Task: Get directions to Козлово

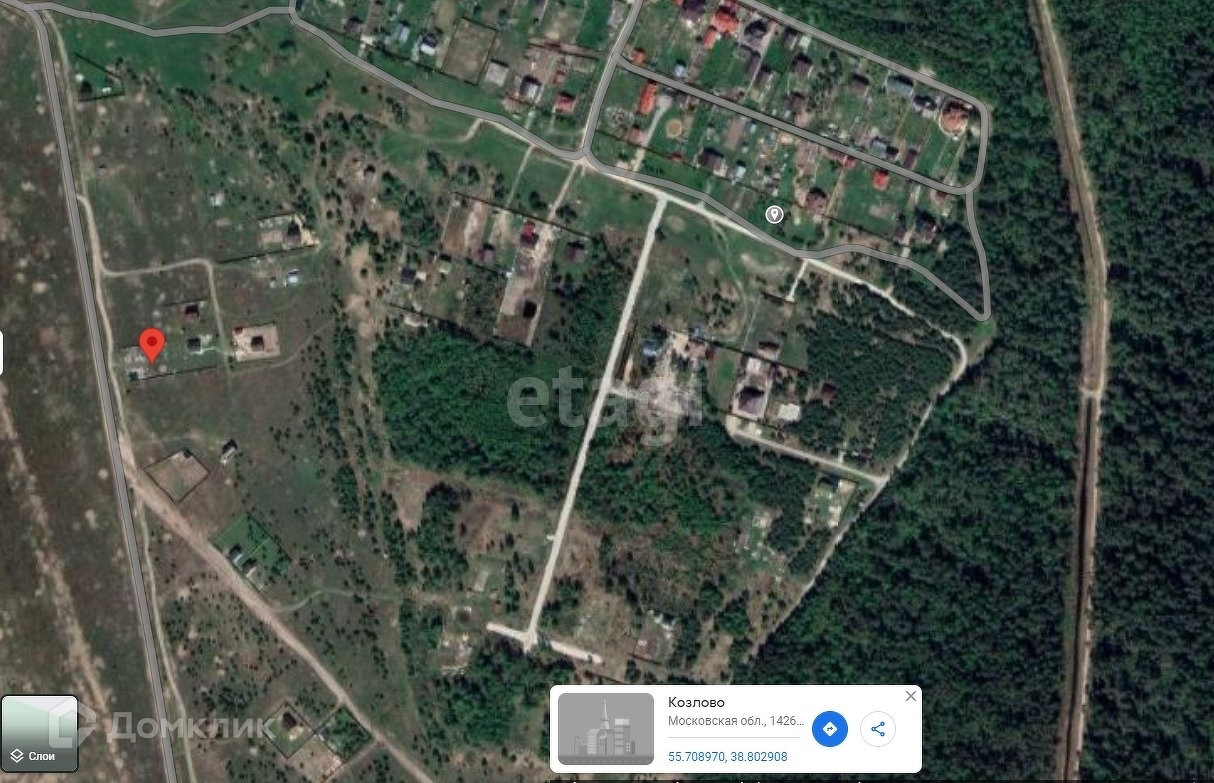Action: tap(829, 729)
